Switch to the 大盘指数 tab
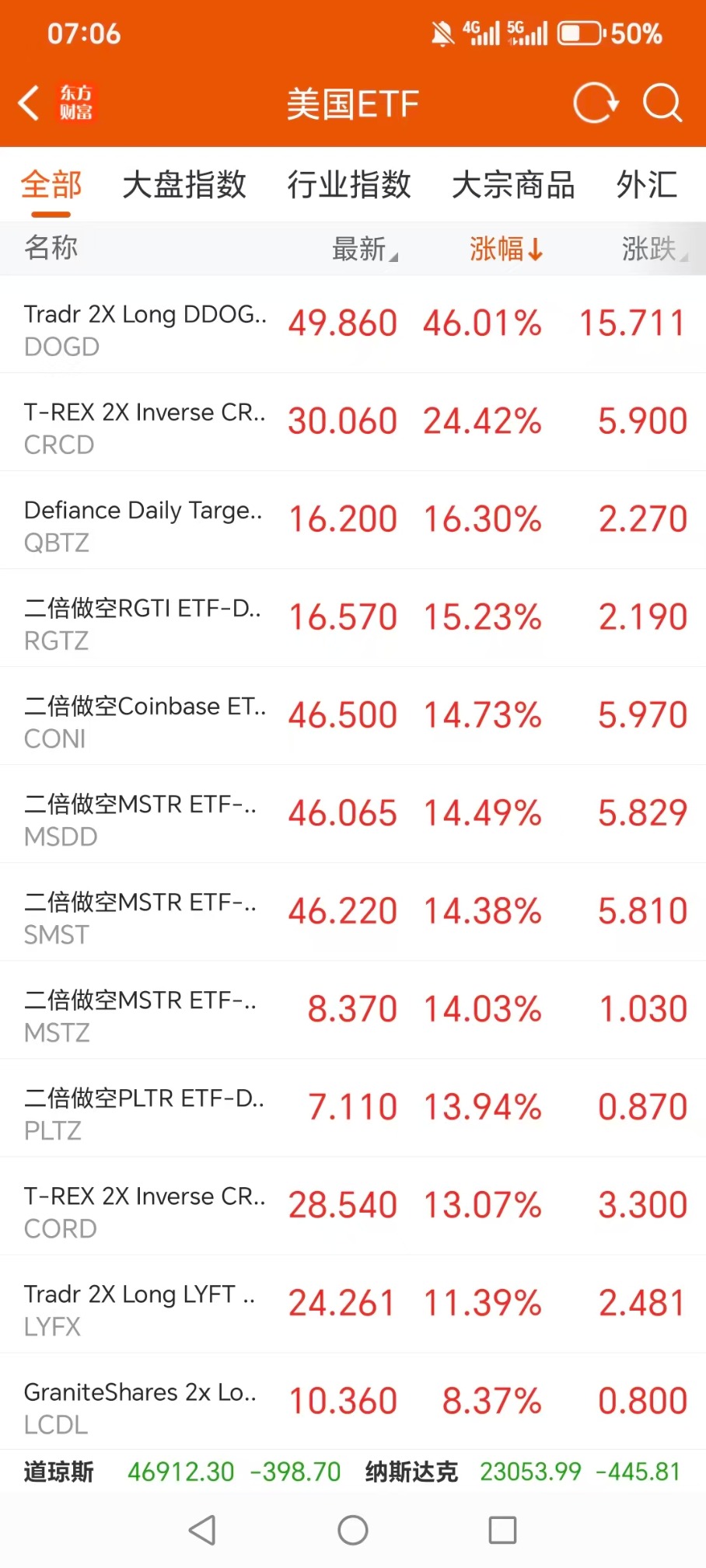Image resolution: width=706 pixels, height=1568 pixels. tap(184, 185)
